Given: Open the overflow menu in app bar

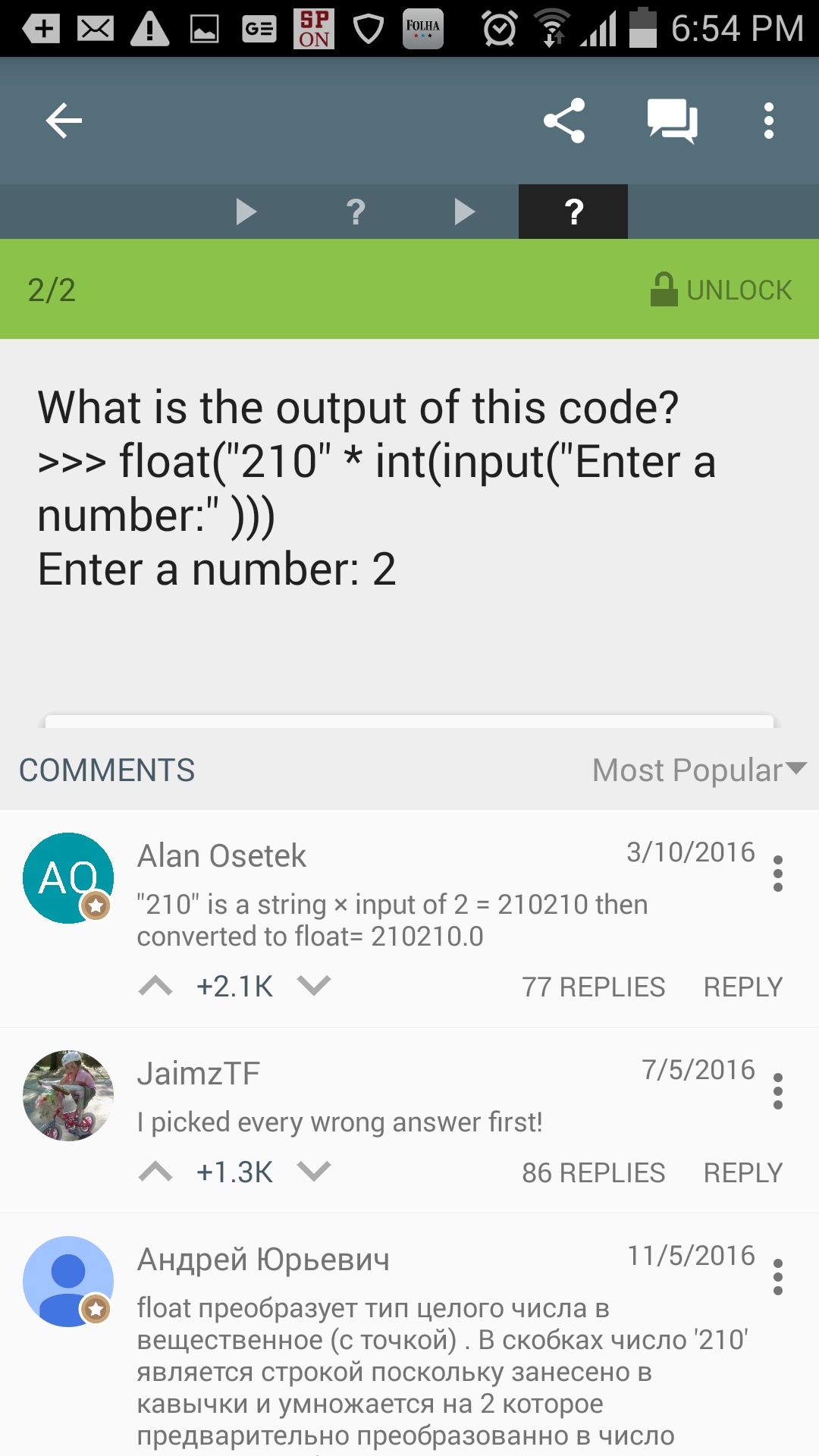Looking at the screenshot, I should tap(769, 121).
